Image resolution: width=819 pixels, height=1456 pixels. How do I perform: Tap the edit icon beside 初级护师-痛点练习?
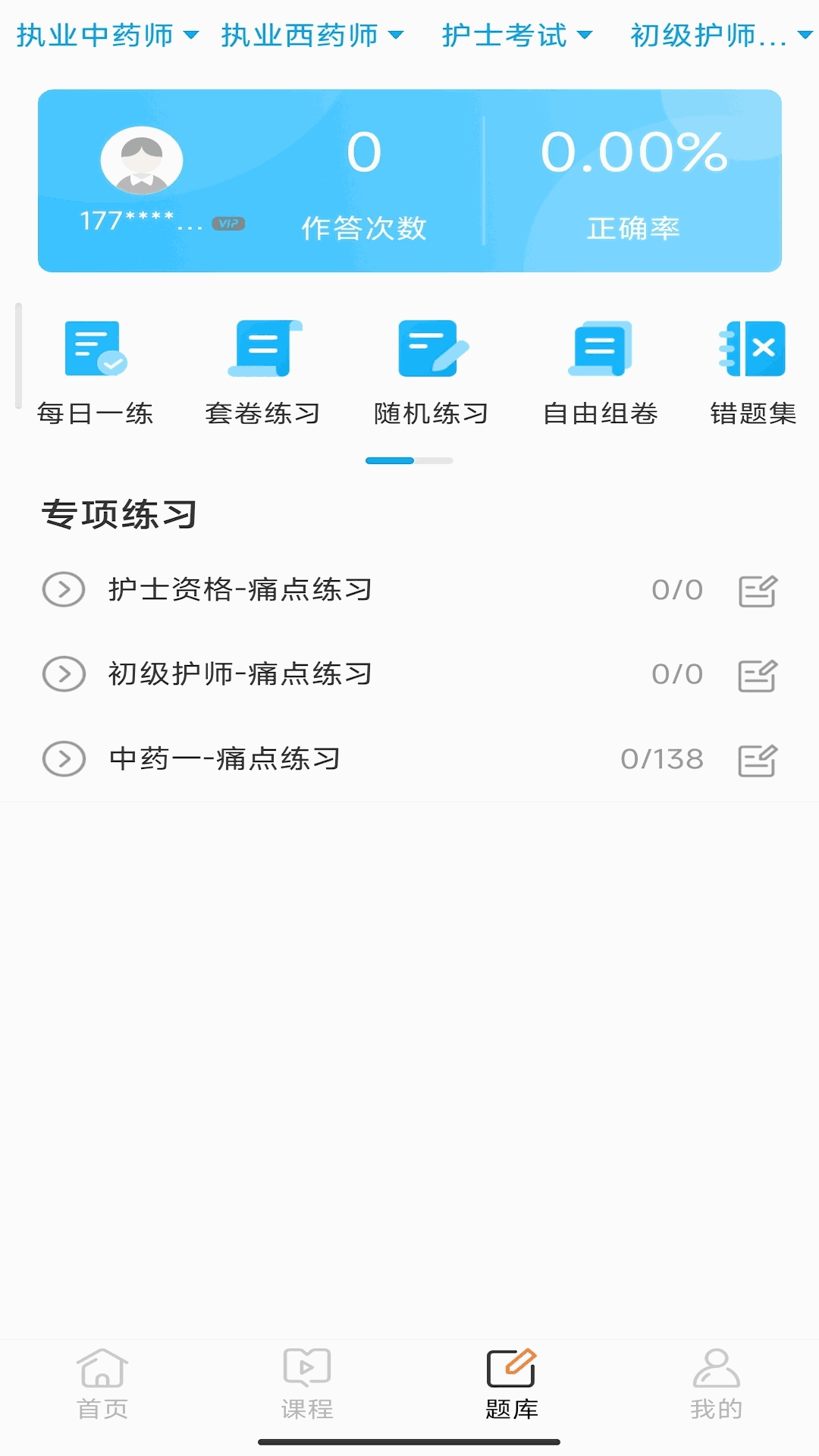coord(758,675)
